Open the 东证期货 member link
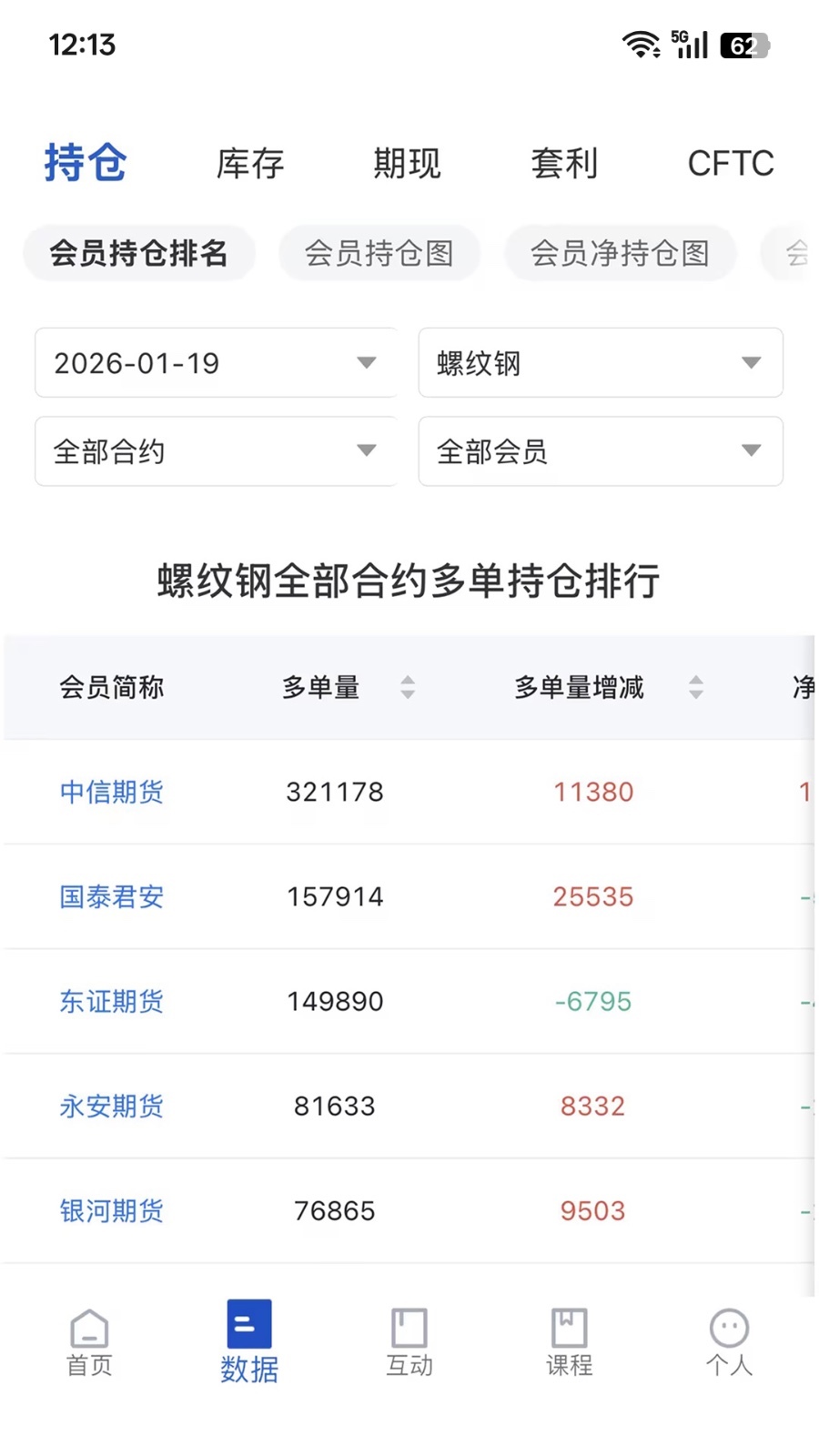The width and height of the screenshot is (819, 1456). [x=111, y=1001]
